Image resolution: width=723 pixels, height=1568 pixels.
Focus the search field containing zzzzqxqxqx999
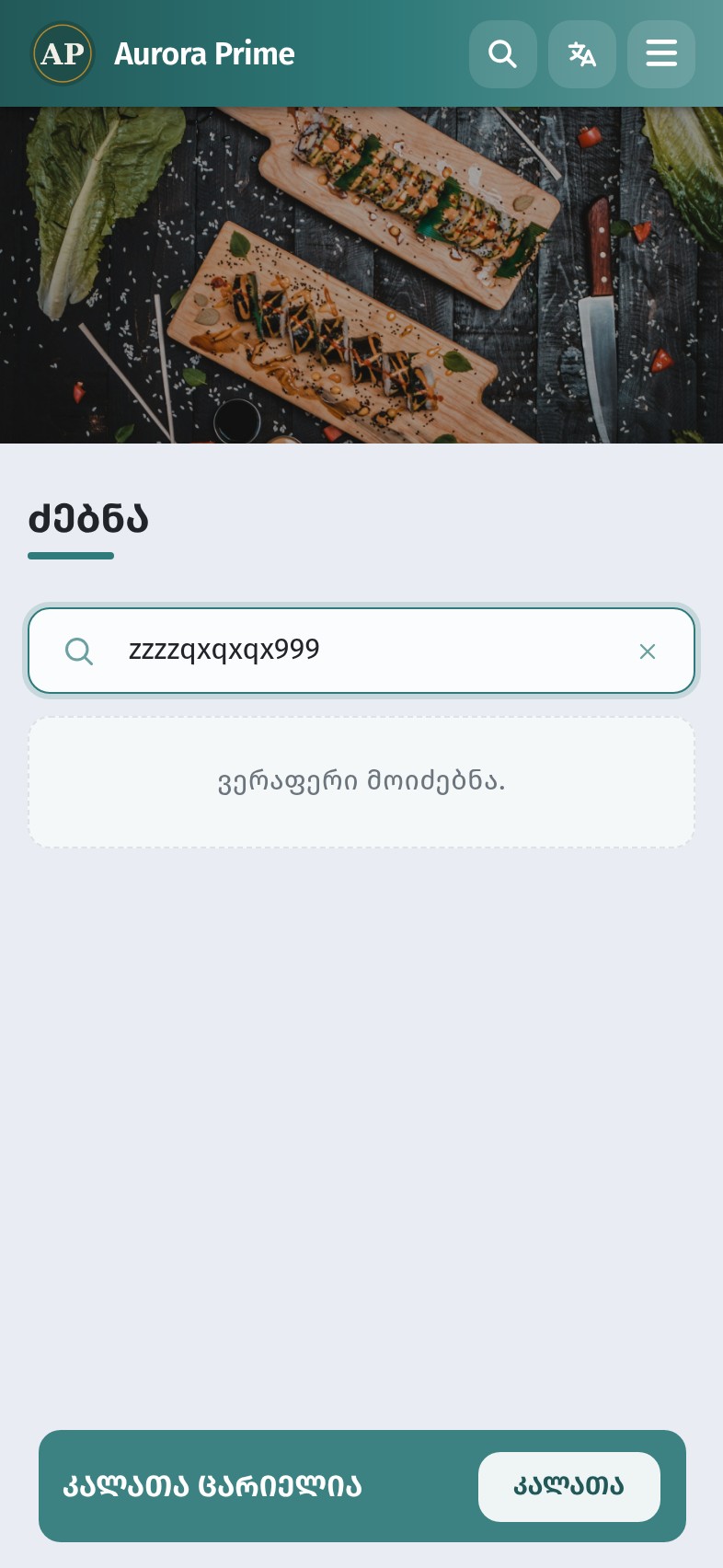361,651
